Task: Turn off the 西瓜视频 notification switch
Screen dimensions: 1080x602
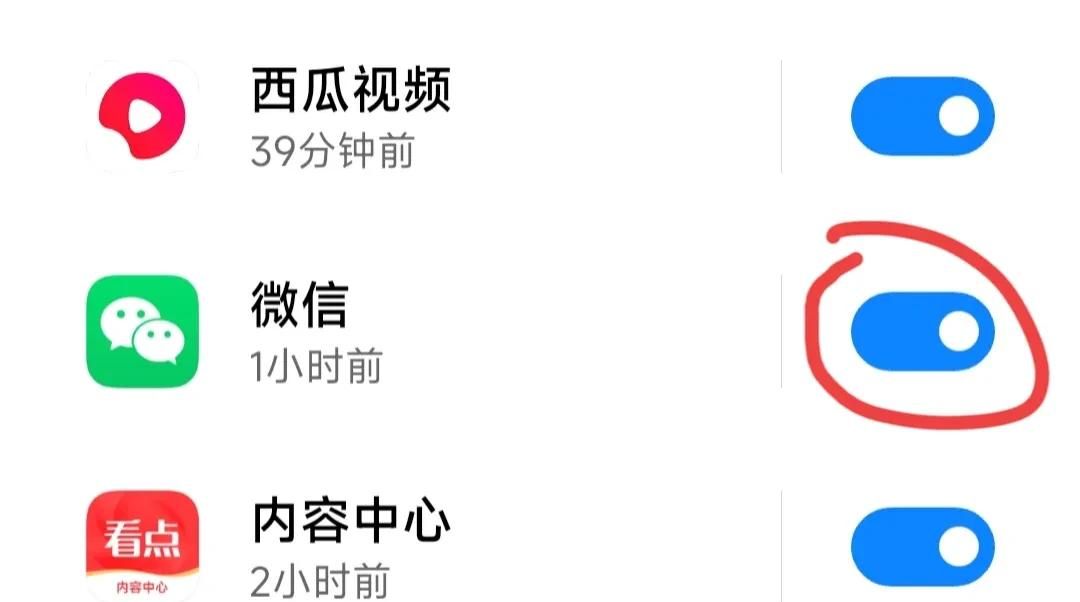Action: click(x=922, y=116)
